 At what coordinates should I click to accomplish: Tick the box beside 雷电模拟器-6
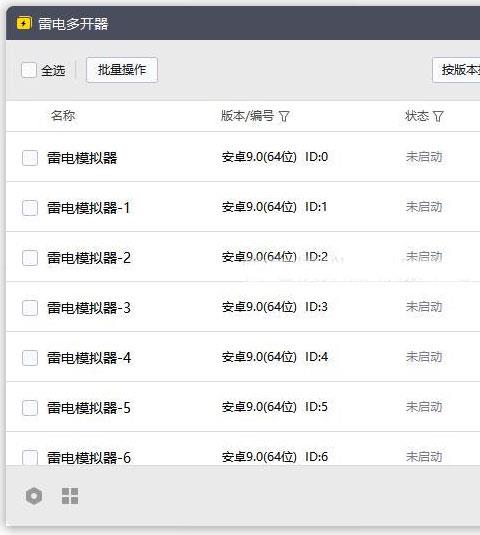(x=30, y=458)
